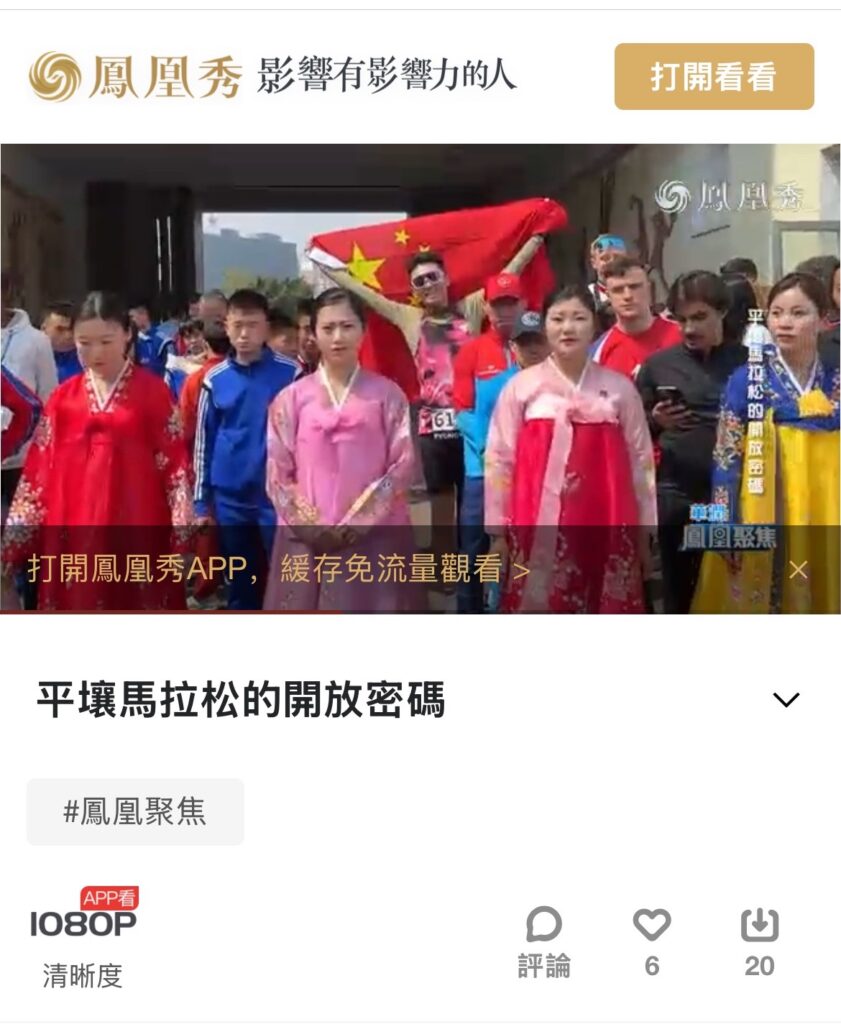The width and height of the screenshot is (841, 1024).
Task: Expand the video title details chevron
Action: [786, 700]
